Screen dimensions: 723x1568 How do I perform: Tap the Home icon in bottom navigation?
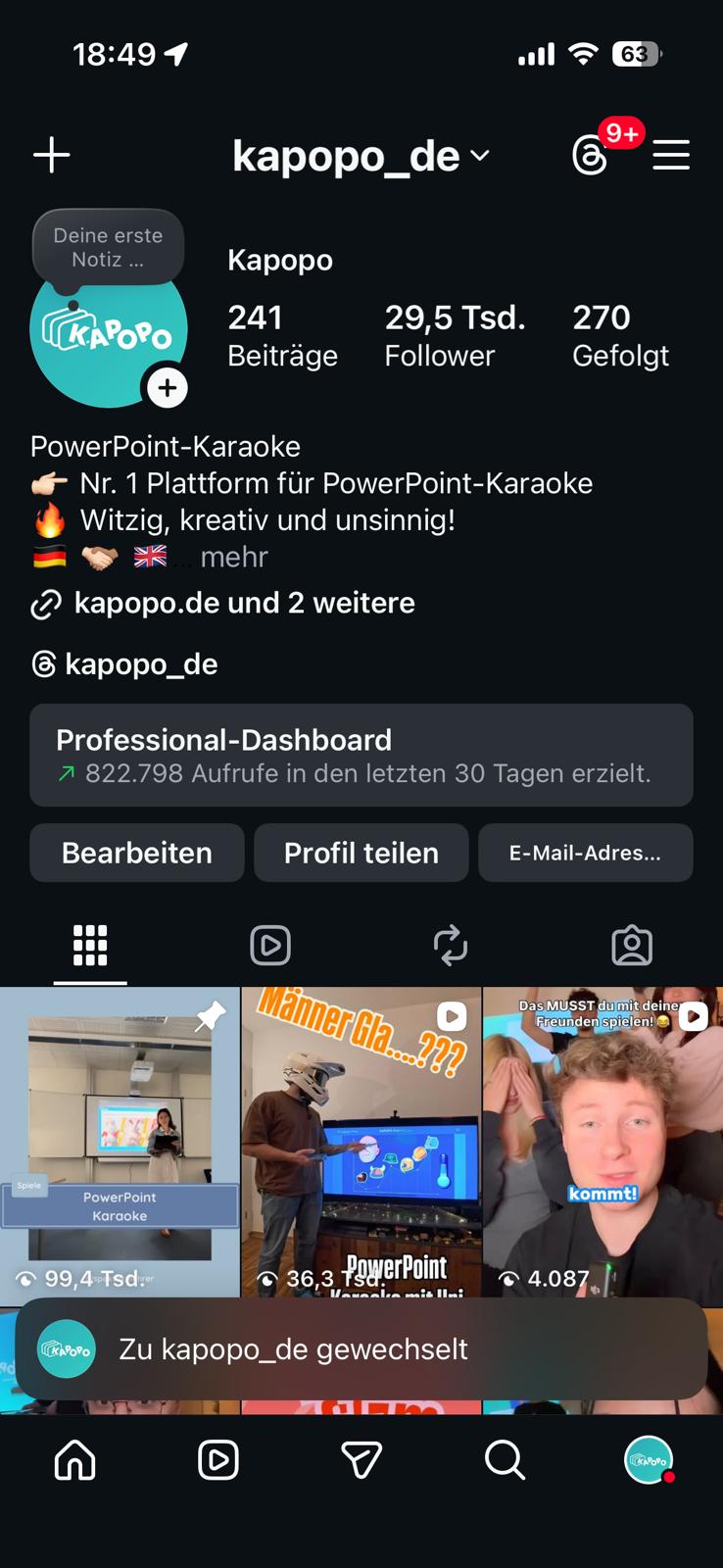coord(74,1459)
